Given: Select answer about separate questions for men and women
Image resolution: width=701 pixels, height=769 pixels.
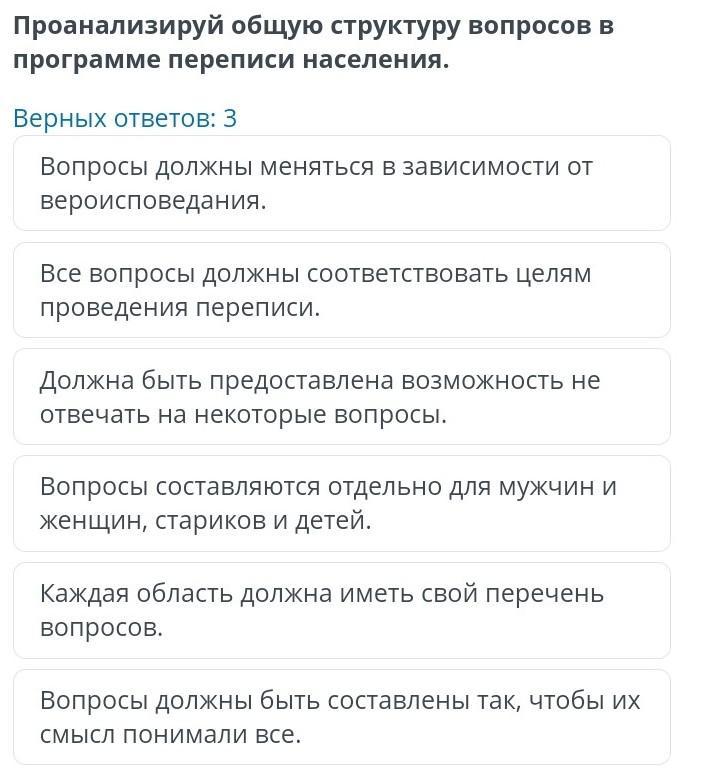Looking at the screenshot, I should point(341,504).
